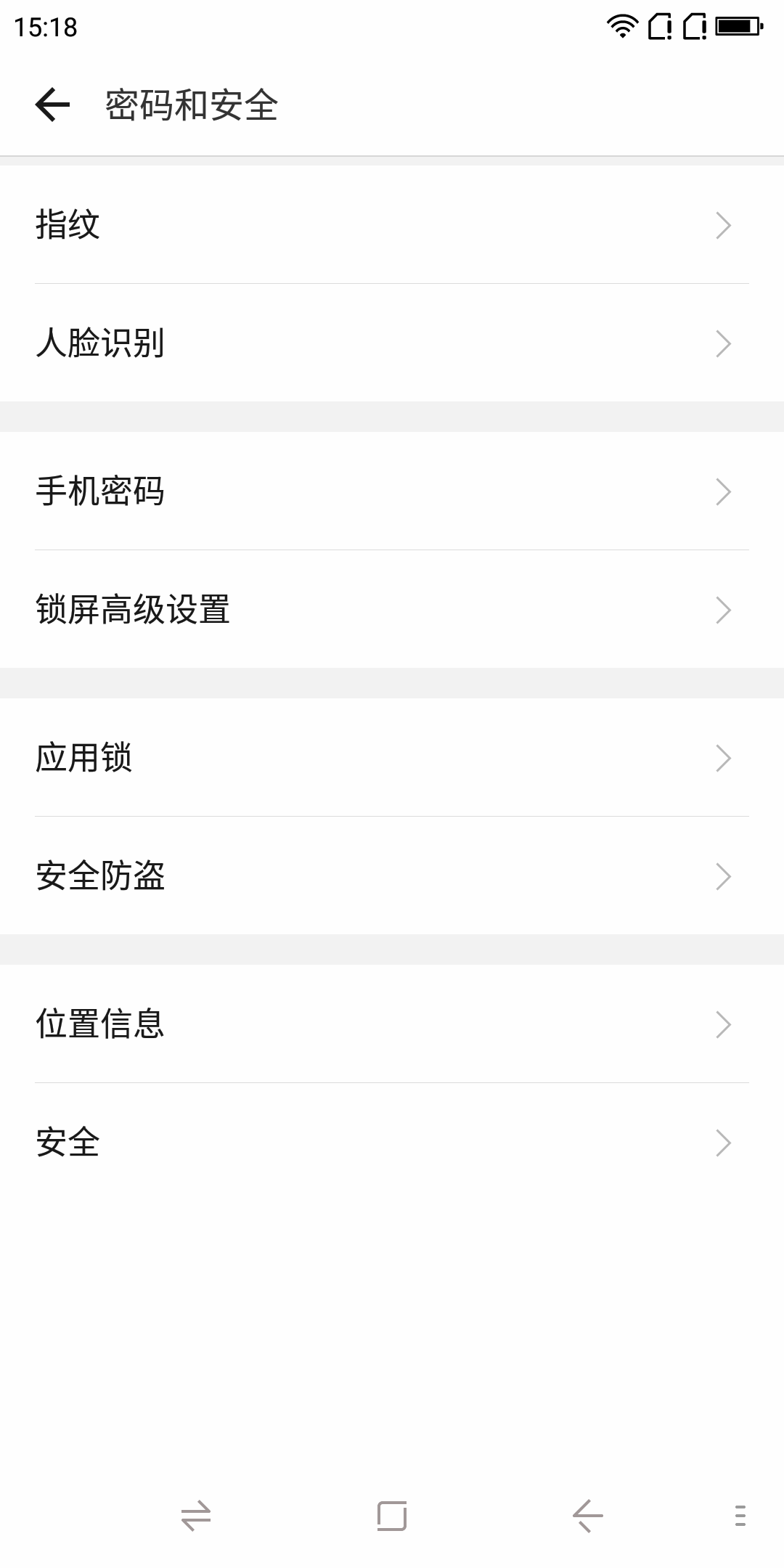
Task: Open 锁屏高级设置
Action: (392, 610)
